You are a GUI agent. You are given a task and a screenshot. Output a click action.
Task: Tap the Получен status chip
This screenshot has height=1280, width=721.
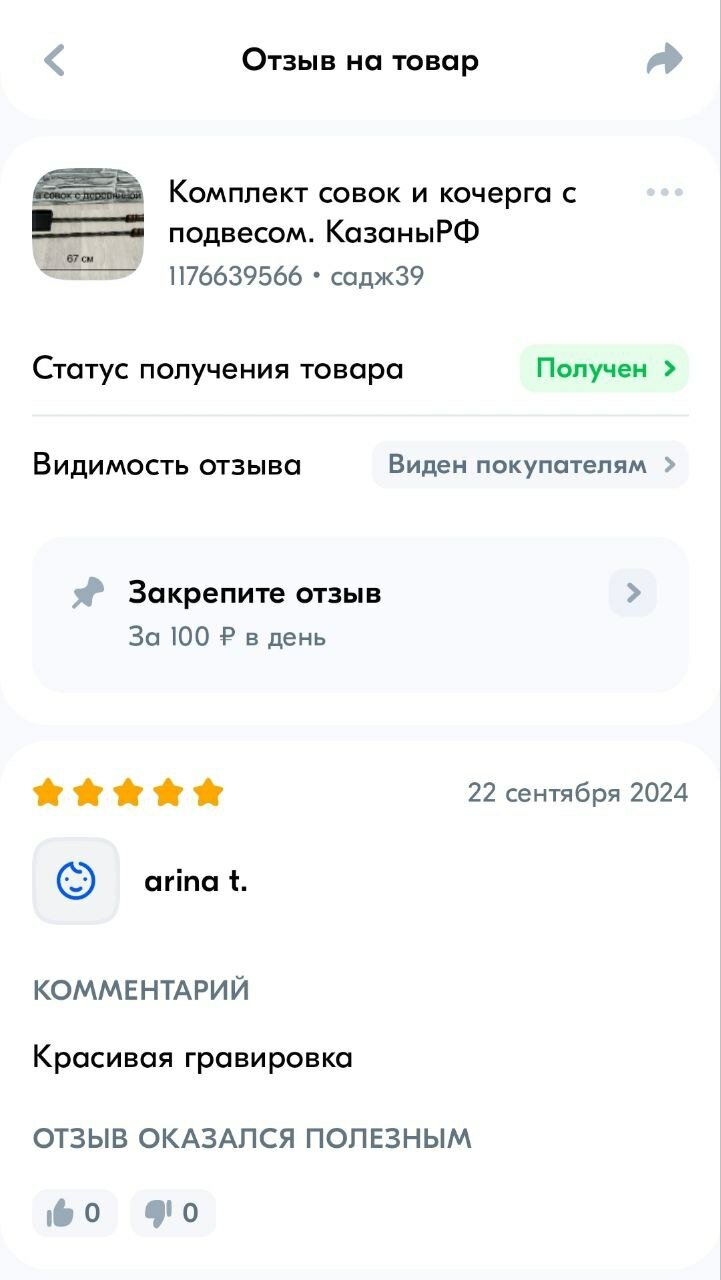click(604, 369)
